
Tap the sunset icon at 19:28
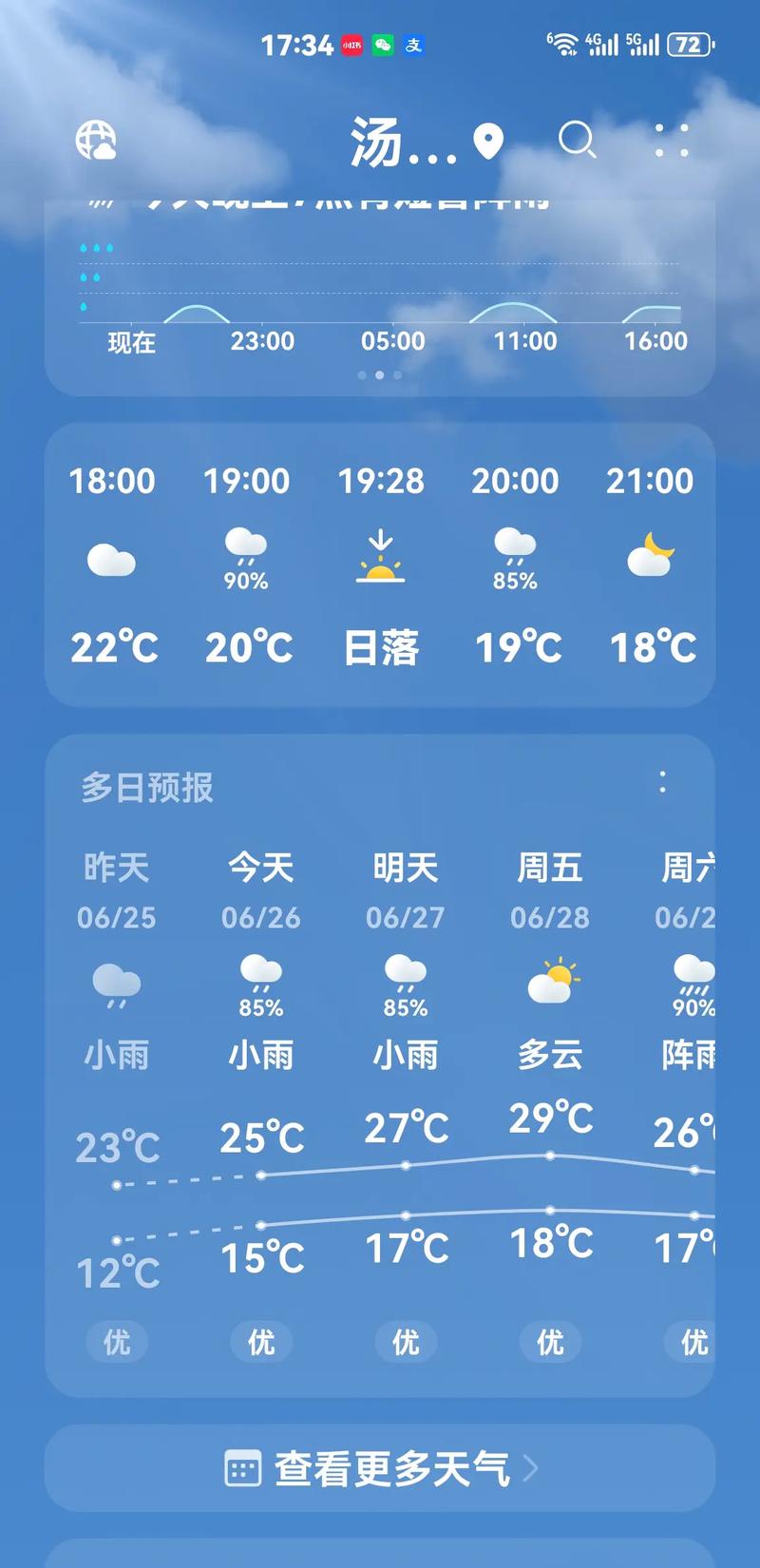pyautogui.click(x=380, y=556)
